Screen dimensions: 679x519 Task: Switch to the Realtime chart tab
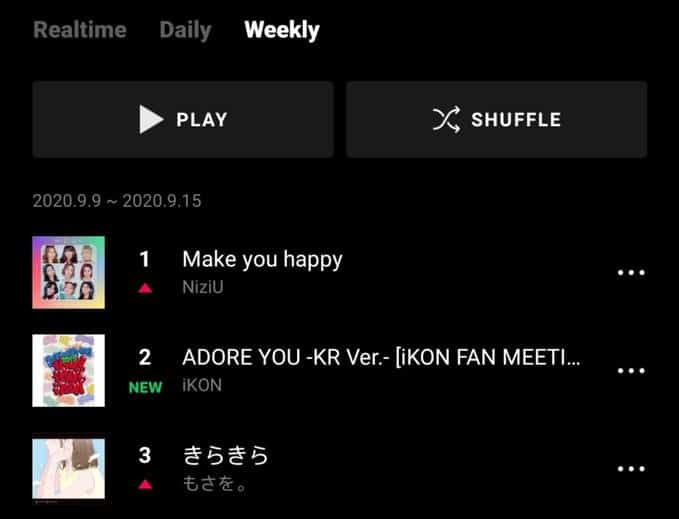(x=80, y=29)
